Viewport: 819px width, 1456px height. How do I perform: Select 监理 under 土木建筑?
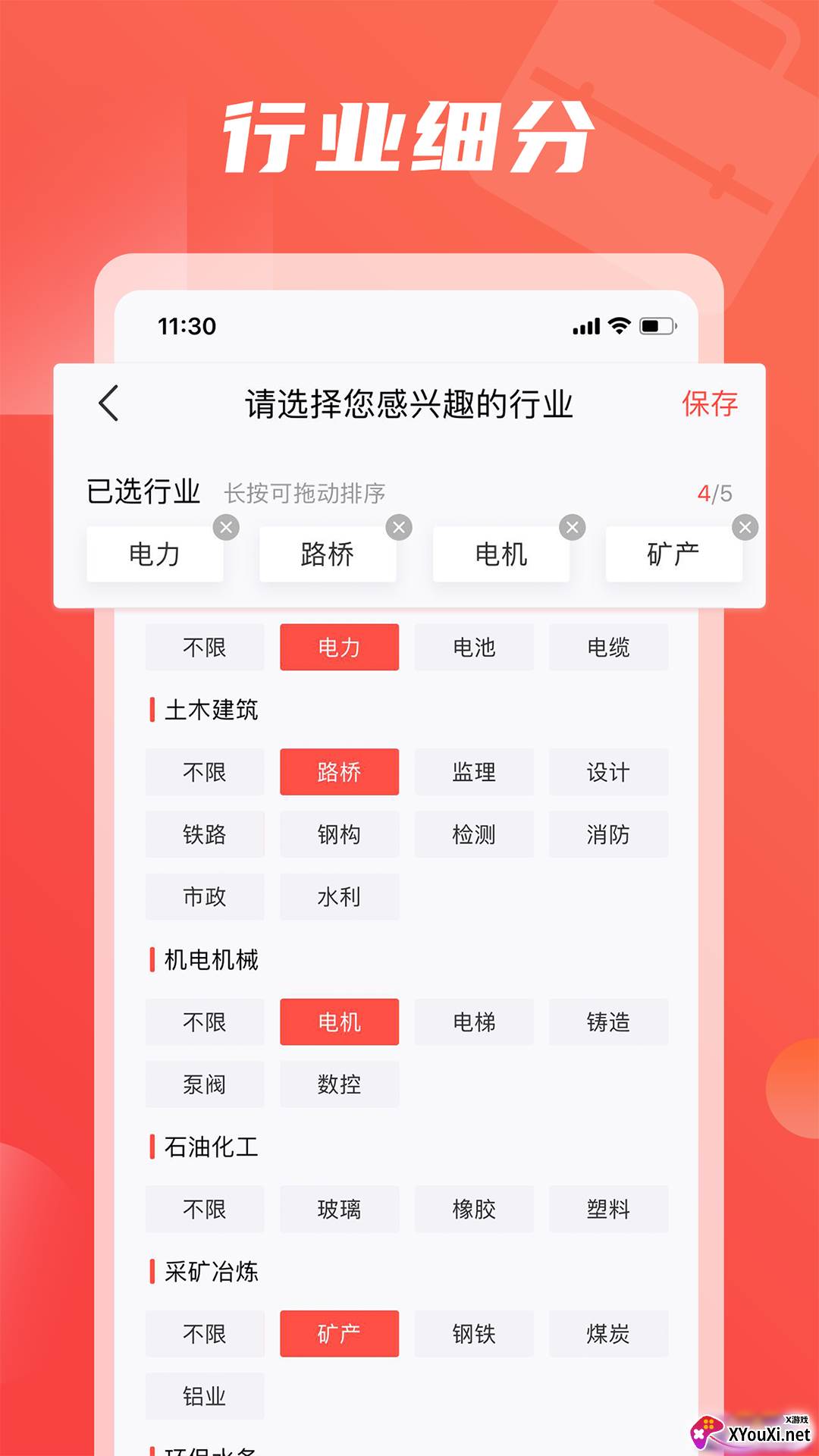474,772
